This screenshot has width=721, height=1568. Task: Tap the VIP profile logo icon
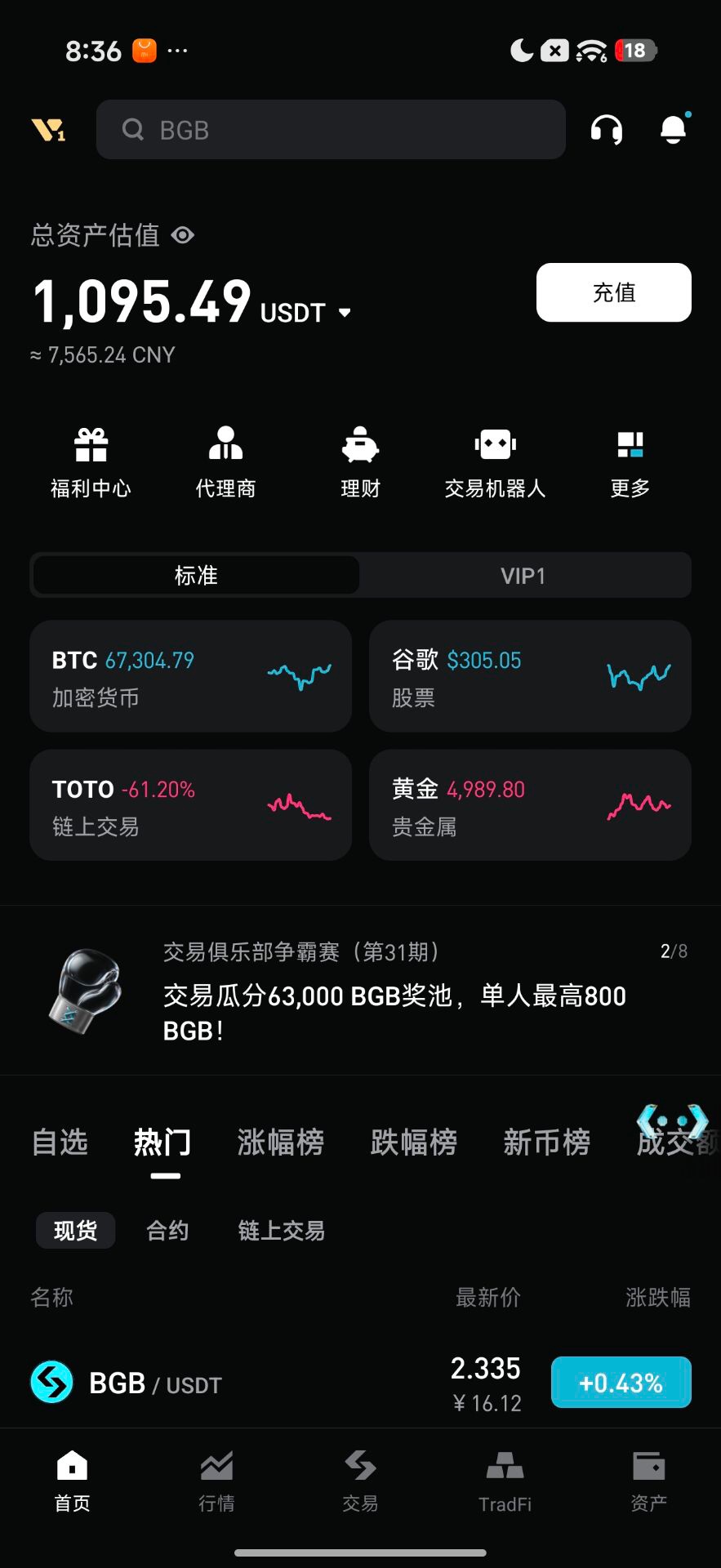48,130
